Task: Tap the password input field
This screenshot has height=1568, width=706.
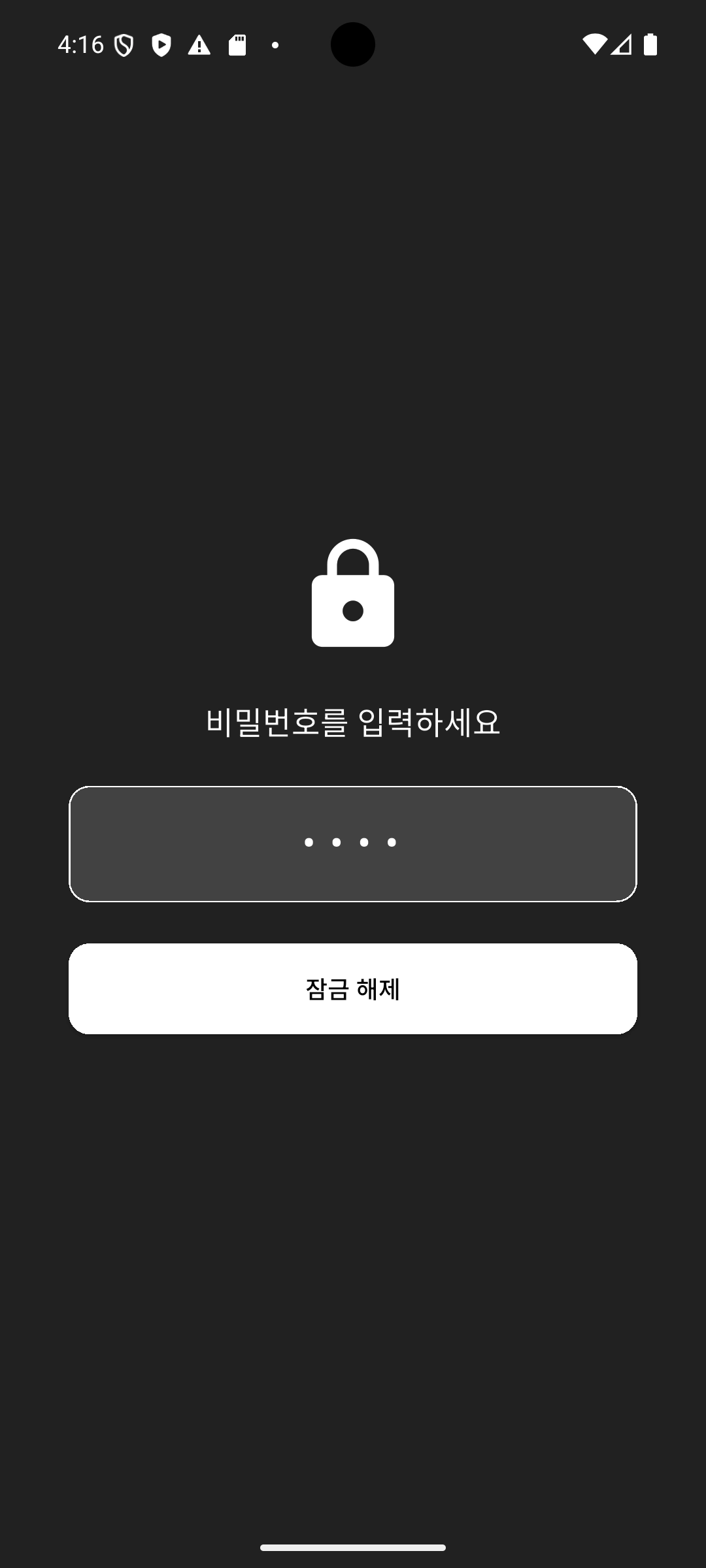Action: [x=353, y=843]
